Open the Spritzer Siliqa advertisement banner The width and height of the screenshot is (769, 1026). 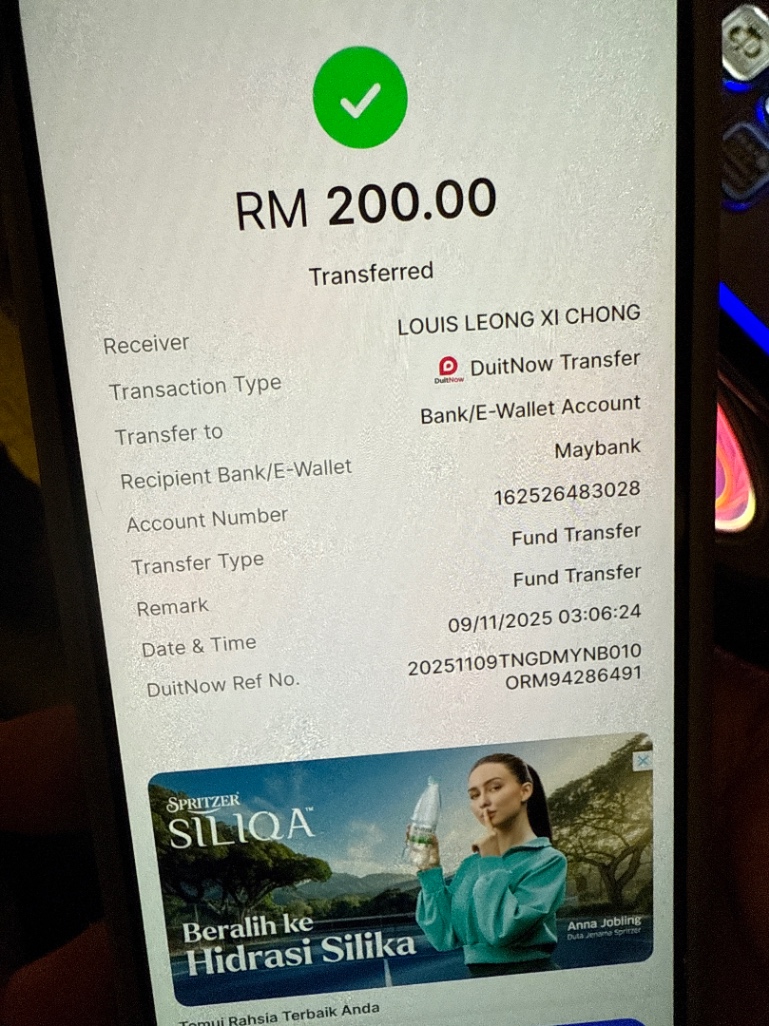click(x=400, y=870)
